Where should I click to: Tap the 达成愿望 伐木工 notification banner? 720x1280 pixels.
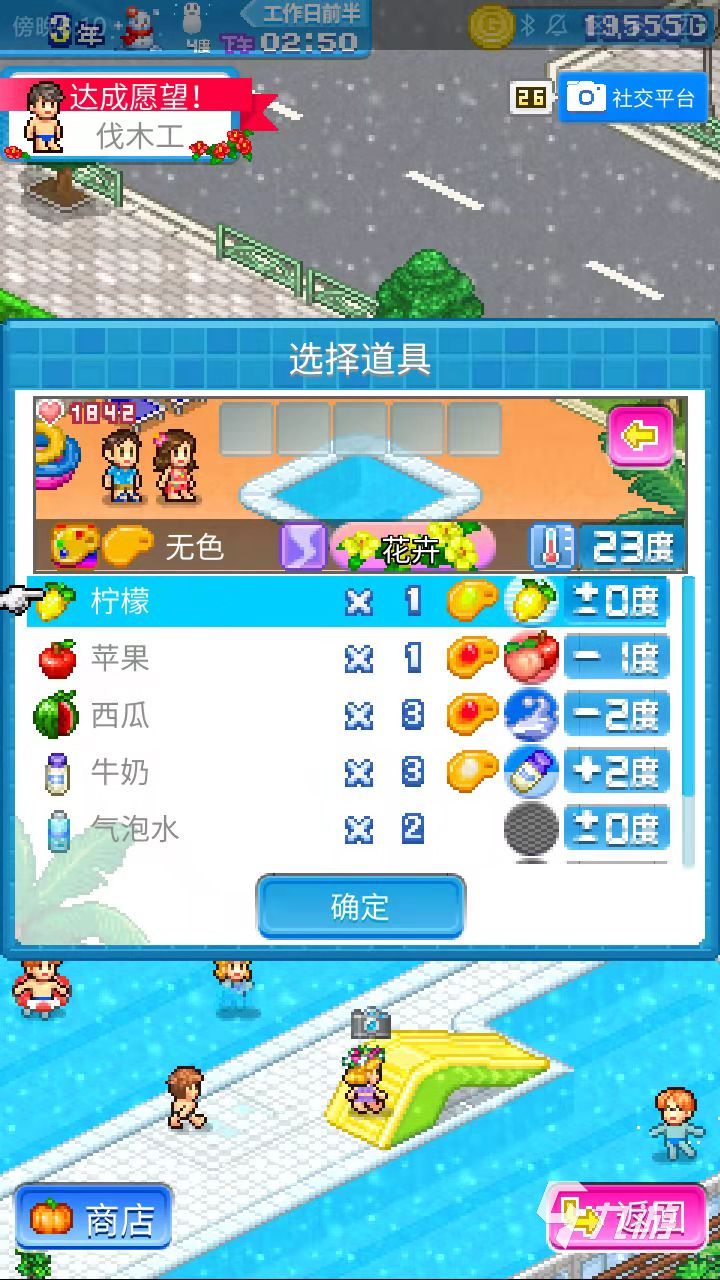pos(130,117)
